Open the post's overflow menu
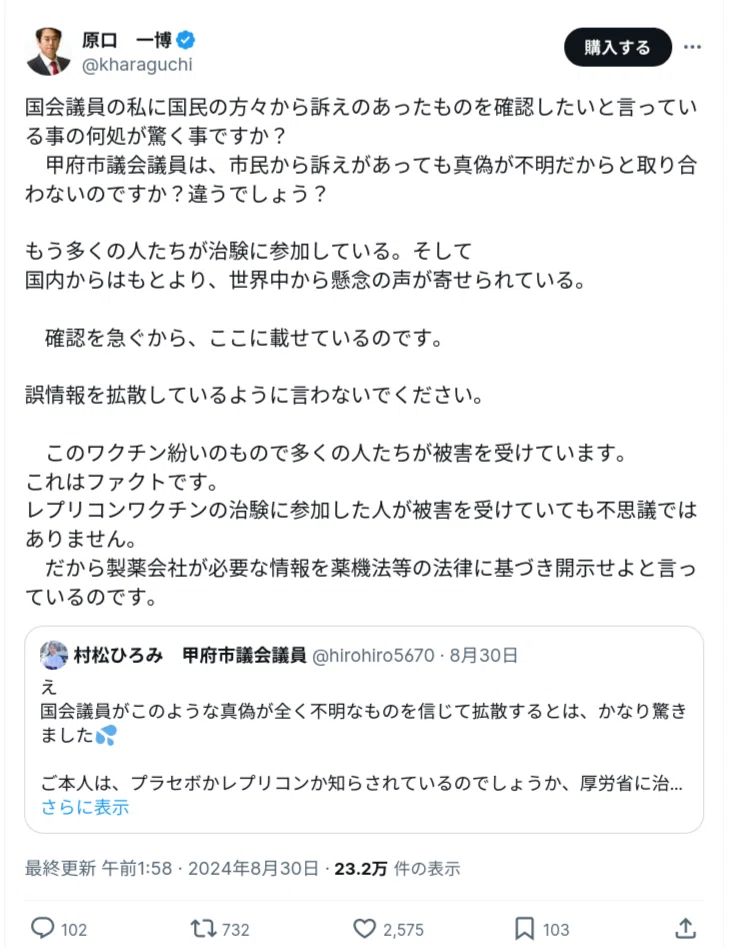 click(693, 47)
